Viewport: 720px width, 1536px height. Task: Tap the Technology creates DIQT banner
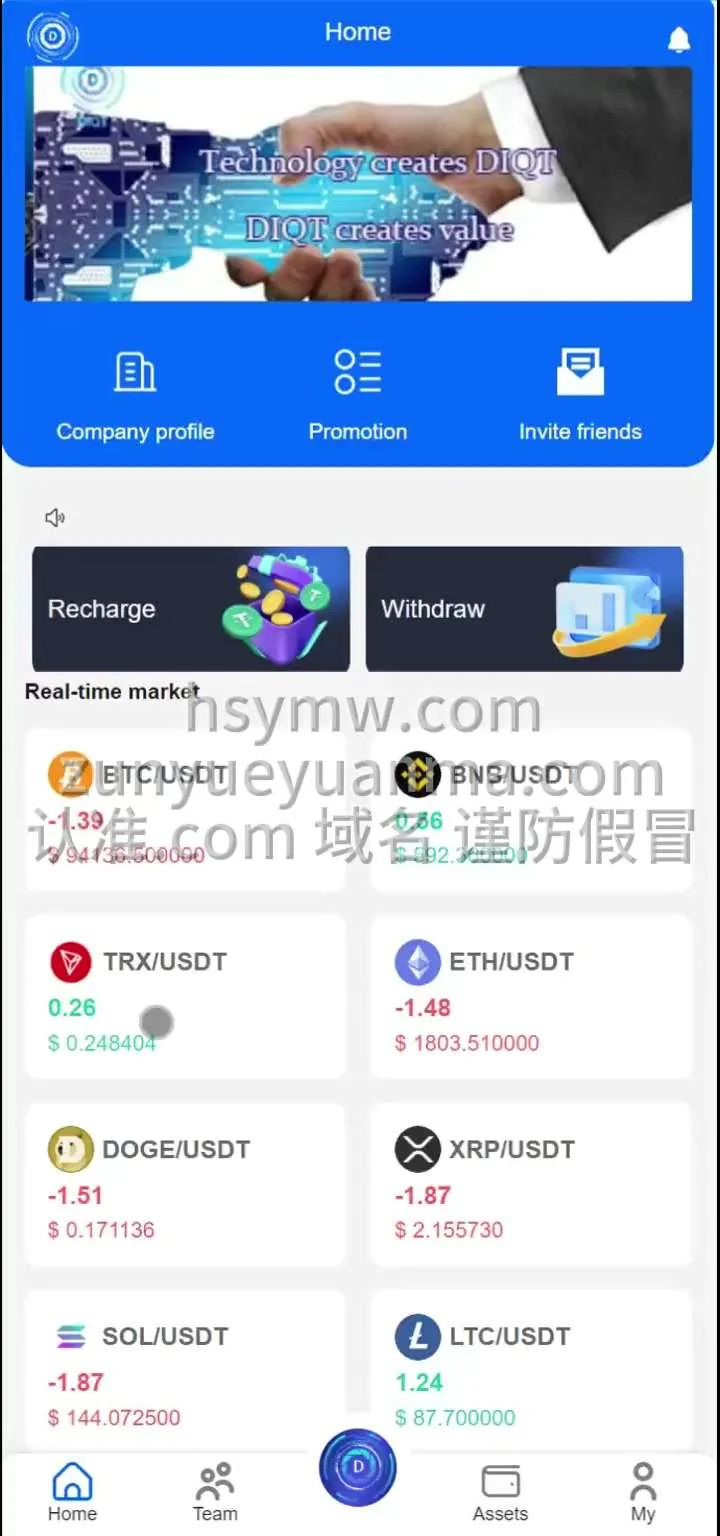358,184
